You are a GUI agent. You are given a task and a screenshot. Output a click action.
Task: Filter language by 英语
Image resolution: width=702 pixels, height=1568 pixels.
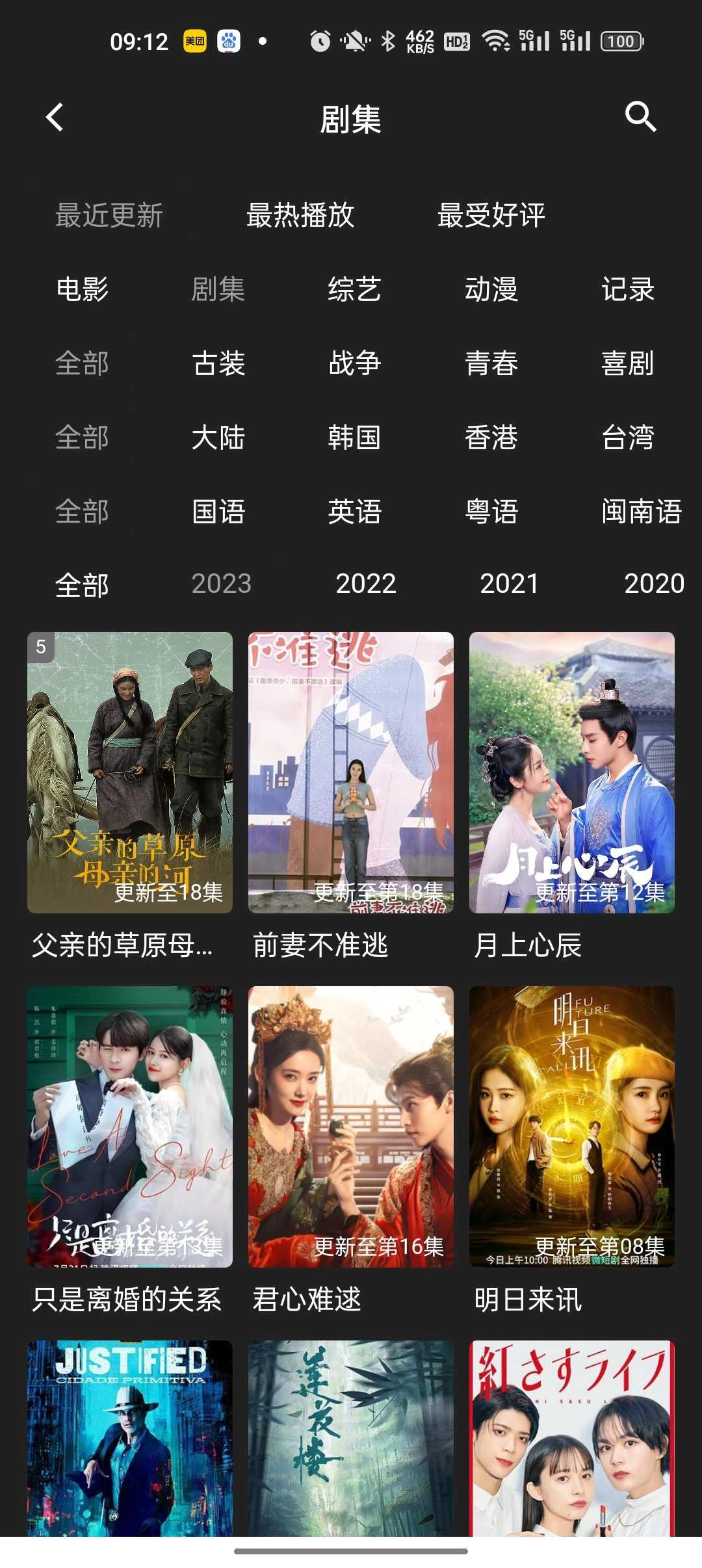(354, 512)
